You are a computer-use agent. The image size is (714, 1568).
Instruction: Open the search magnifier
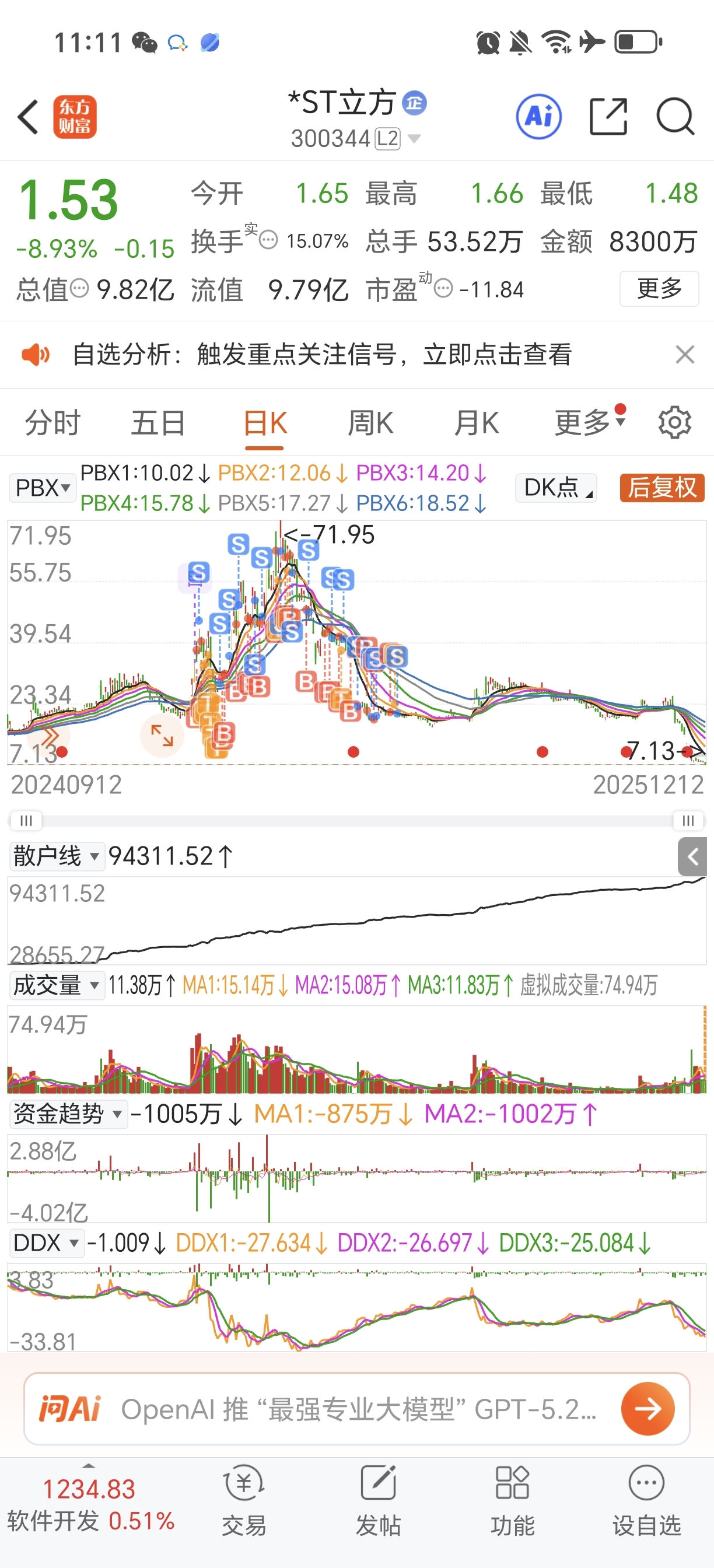pos(675,116)
